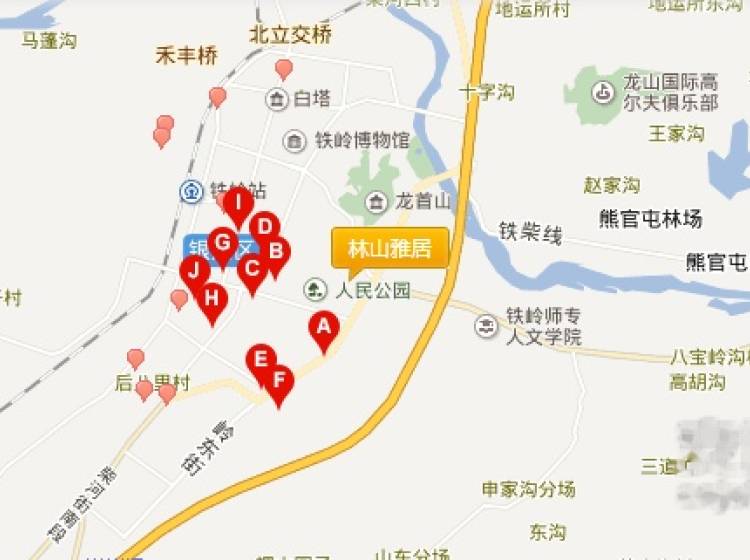Tap map marker G
Image resolution: width=750 pixels, height=560 pixels.
[222, 243]
